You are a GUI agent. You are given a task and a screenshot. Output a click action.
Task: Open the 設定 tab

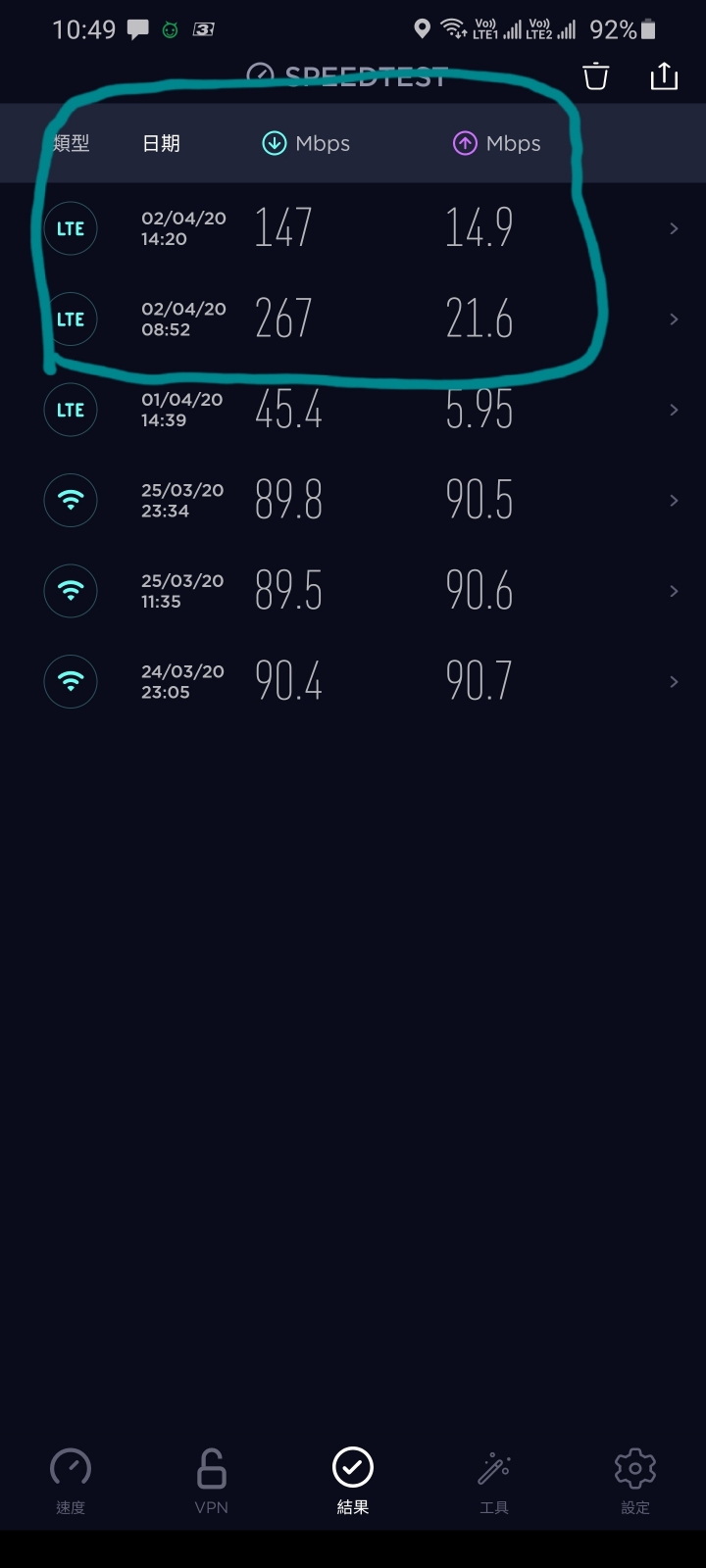point(635,1481)
